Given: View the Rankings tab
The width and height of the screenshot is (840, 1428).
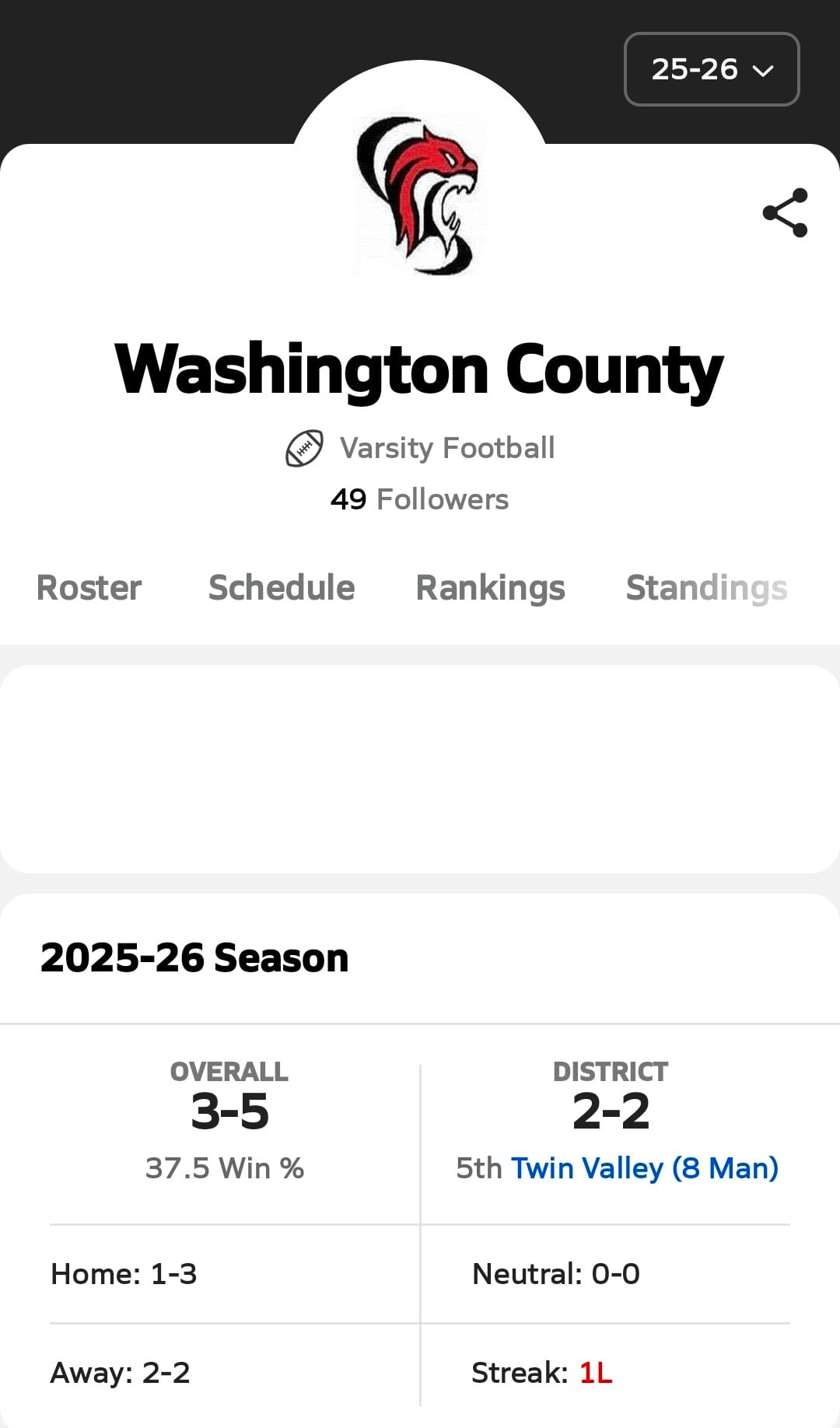Looking at the screenshot, I should tap(490, 588).
